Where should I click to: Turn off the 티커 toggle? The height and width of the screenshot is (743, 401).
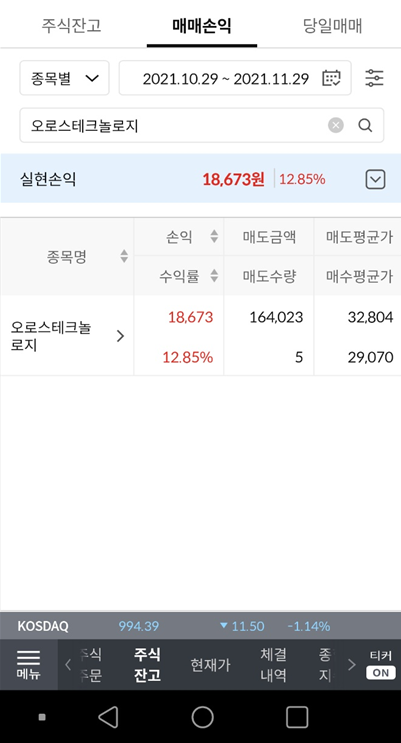(x=381, y=673)
